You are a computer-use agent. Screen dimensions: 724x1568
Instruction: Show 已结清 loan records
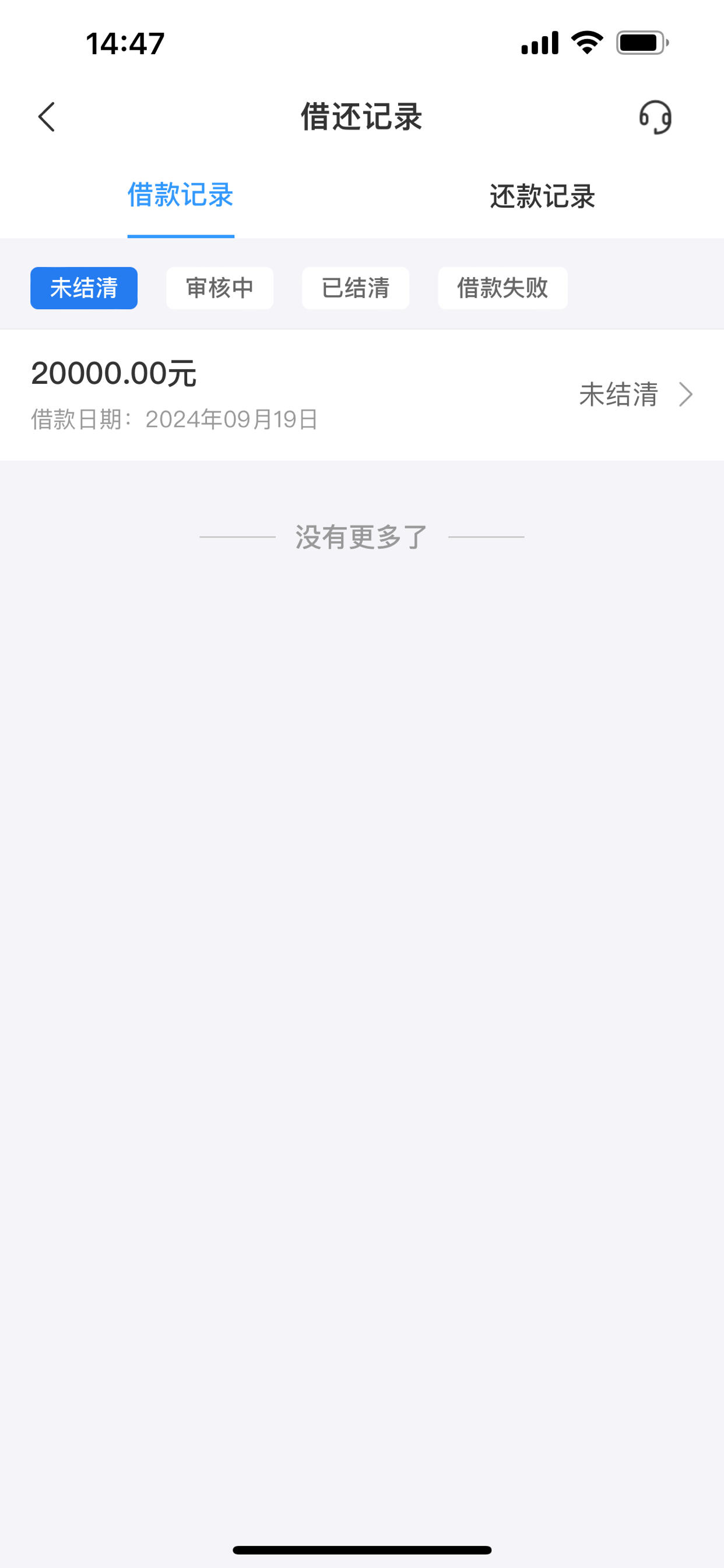point(356,288)
